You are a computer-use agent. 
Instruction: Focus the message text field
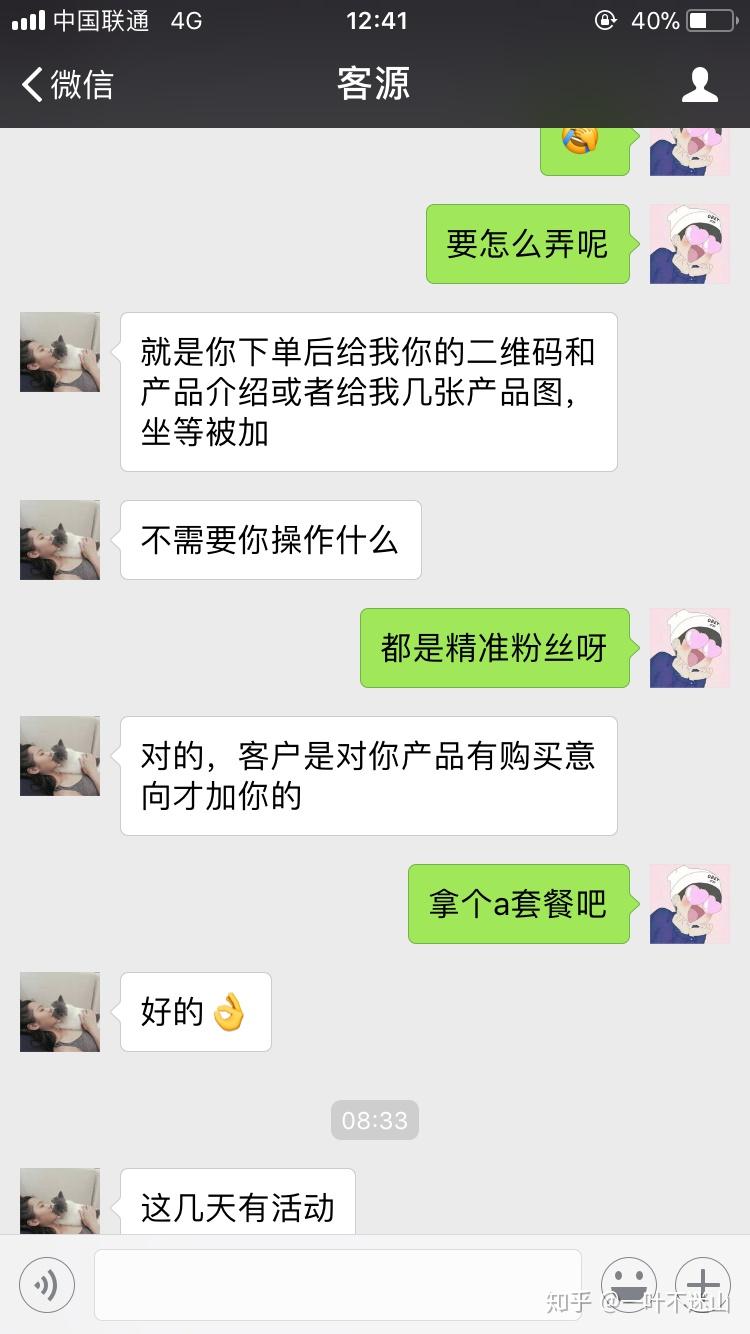338,1285
